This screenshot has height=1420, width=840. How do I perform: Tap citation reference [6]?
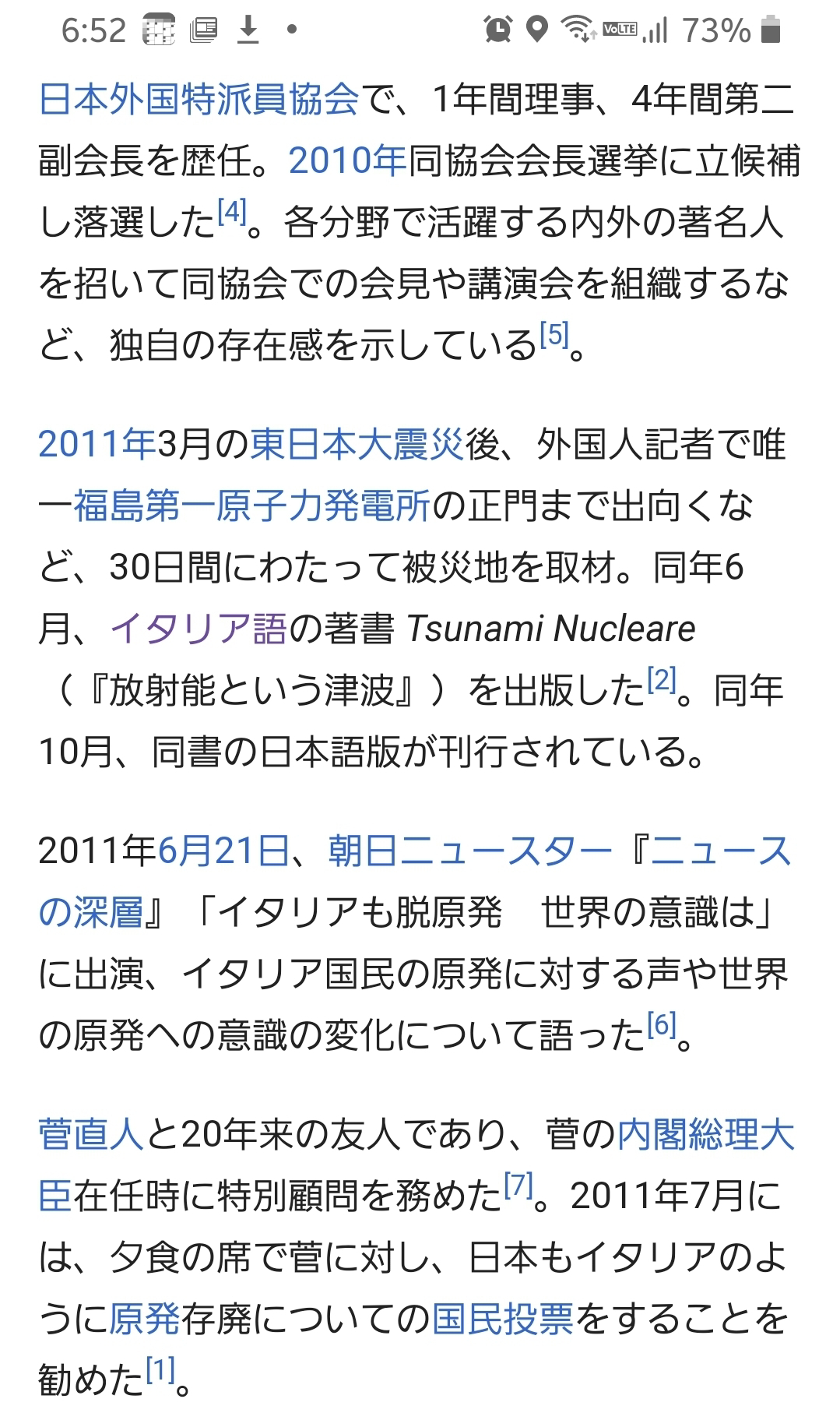(662, 1024)
